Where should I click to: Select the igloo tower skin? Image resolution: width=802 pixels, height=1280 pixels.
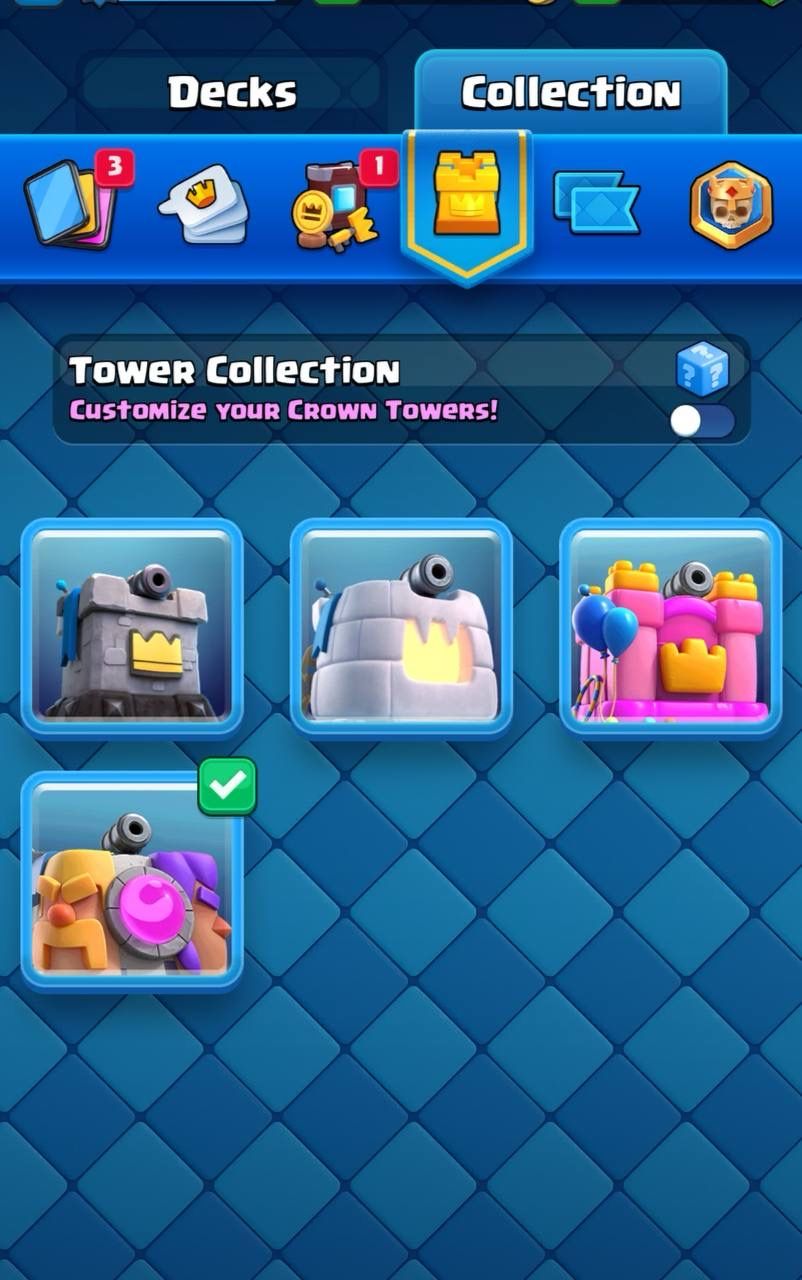(401, 628)
